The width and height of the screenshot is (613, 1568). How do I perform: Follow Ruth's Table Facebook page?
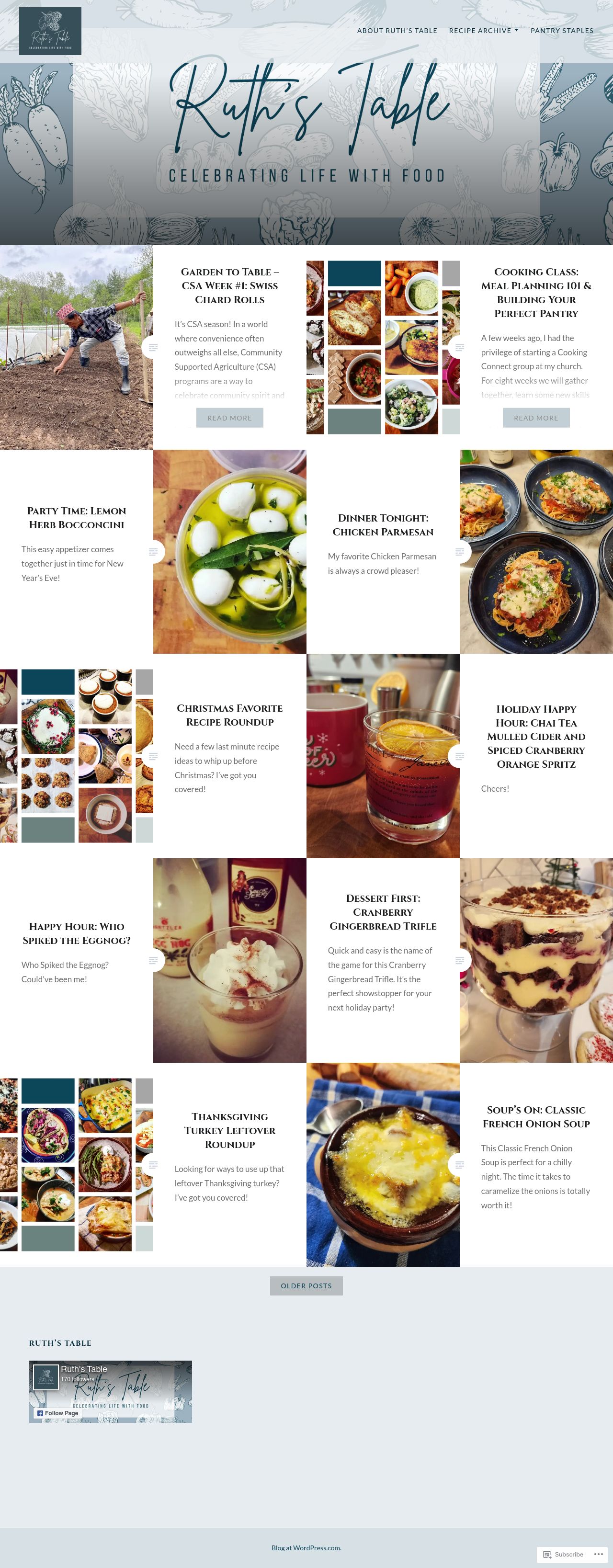(x=58, y=1413)
